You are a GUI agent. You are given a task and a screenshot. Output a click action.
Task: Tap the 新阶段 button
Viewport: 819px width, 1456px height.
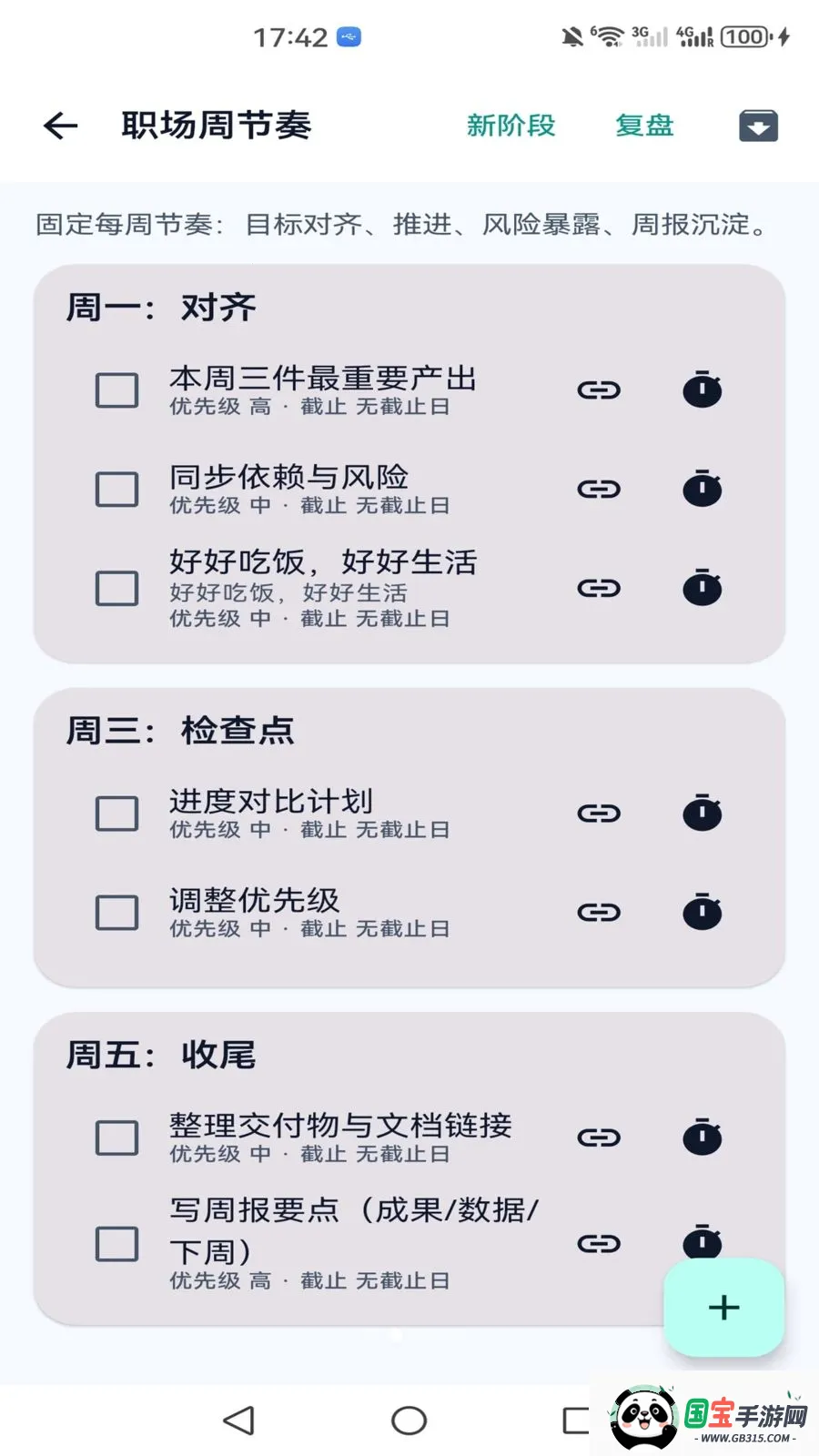[x=511, y=126]
